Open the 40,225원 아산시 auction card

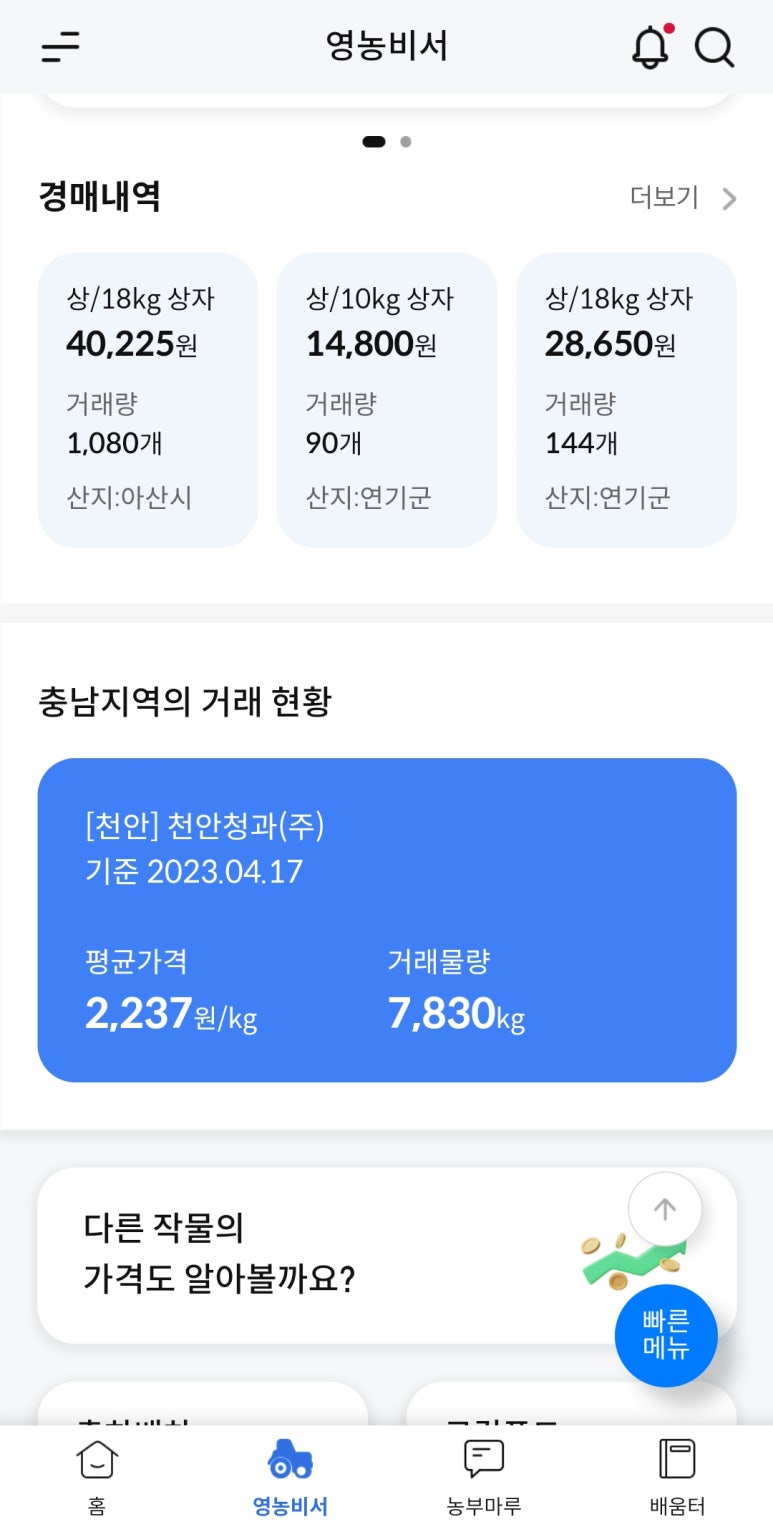[x=148, y=400]
